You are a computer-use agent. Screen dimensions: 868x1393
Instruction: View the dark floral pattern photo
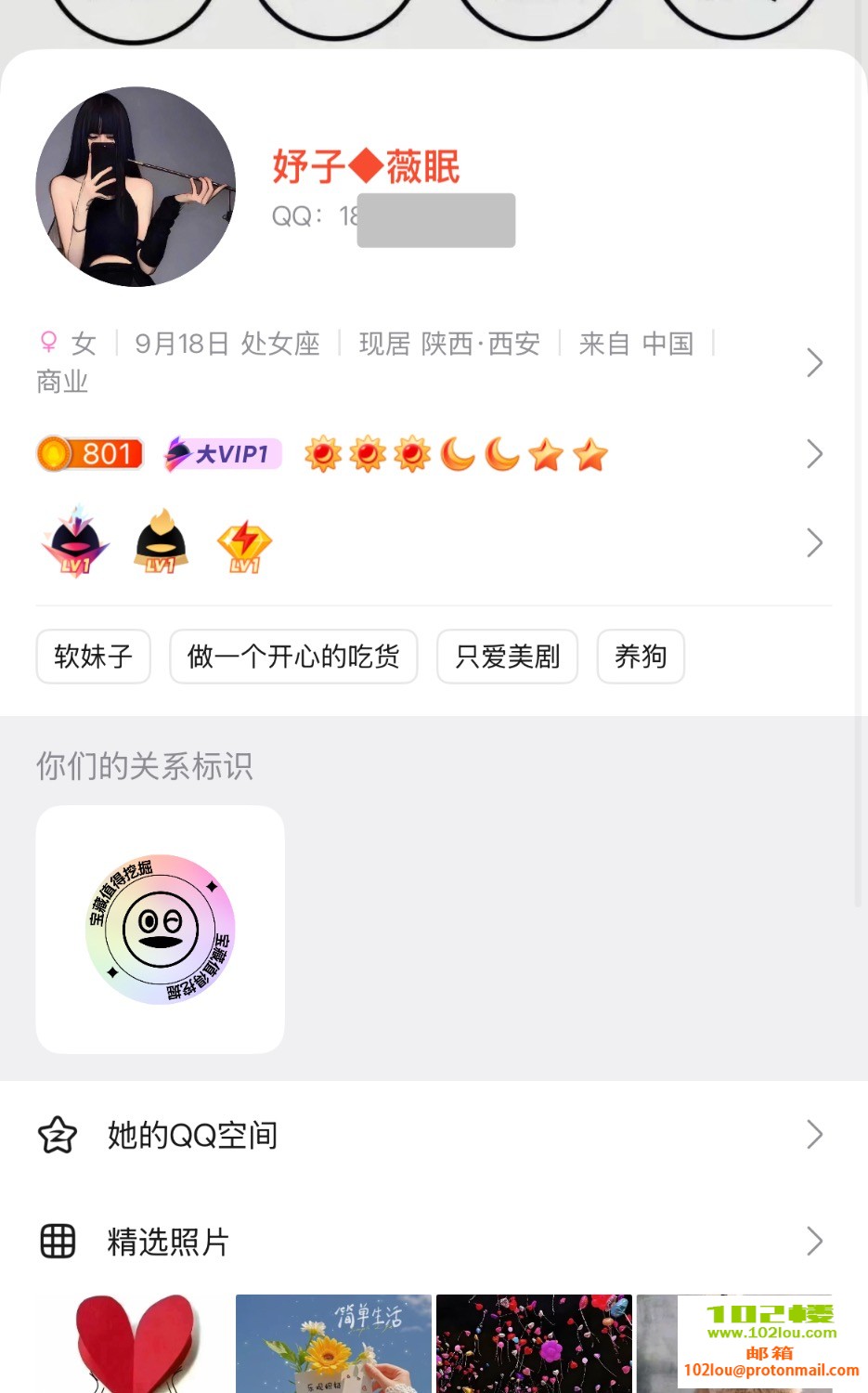point(534,1344)
